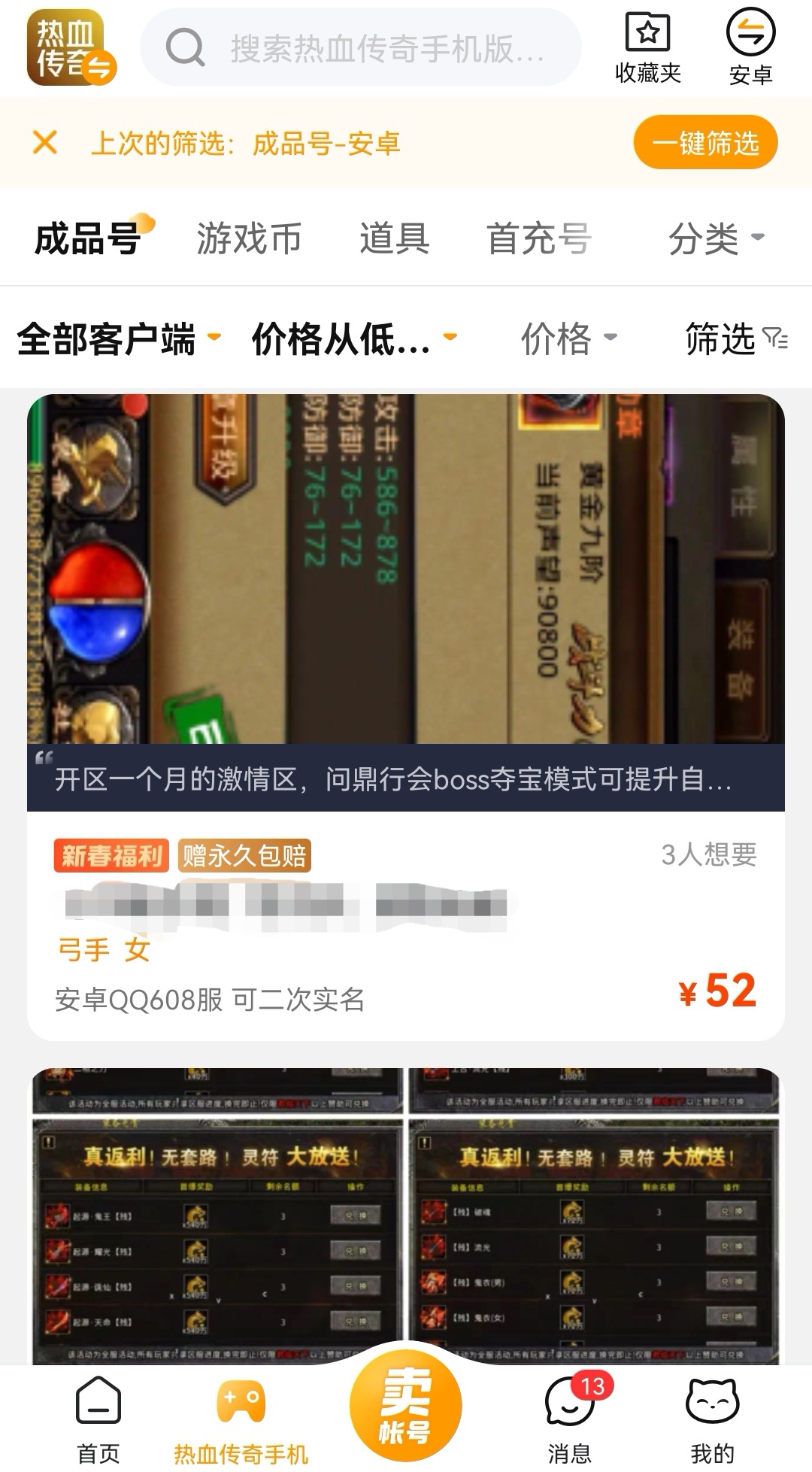Open the listing with 真返利 screenshots

(x=406, y=1211)
